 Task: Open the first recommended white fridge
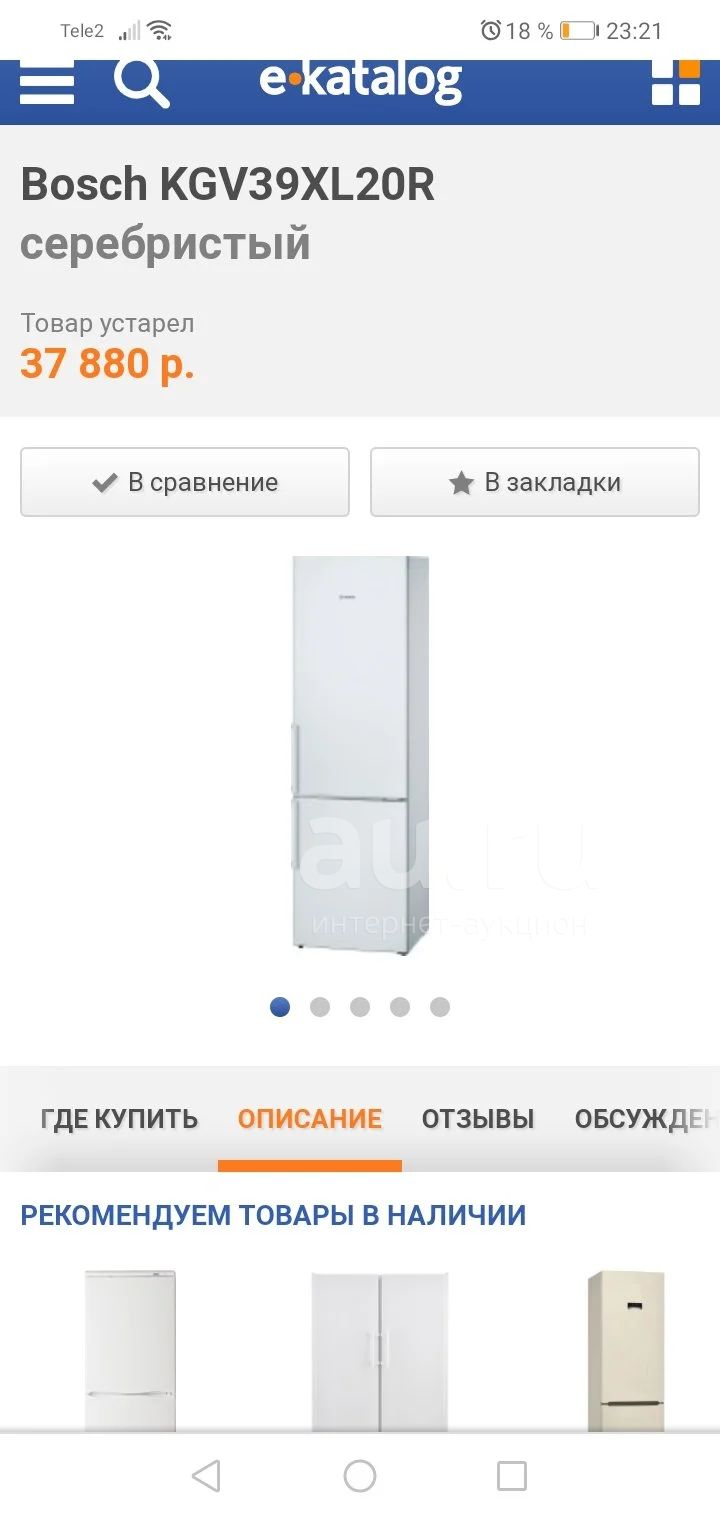130,1350
